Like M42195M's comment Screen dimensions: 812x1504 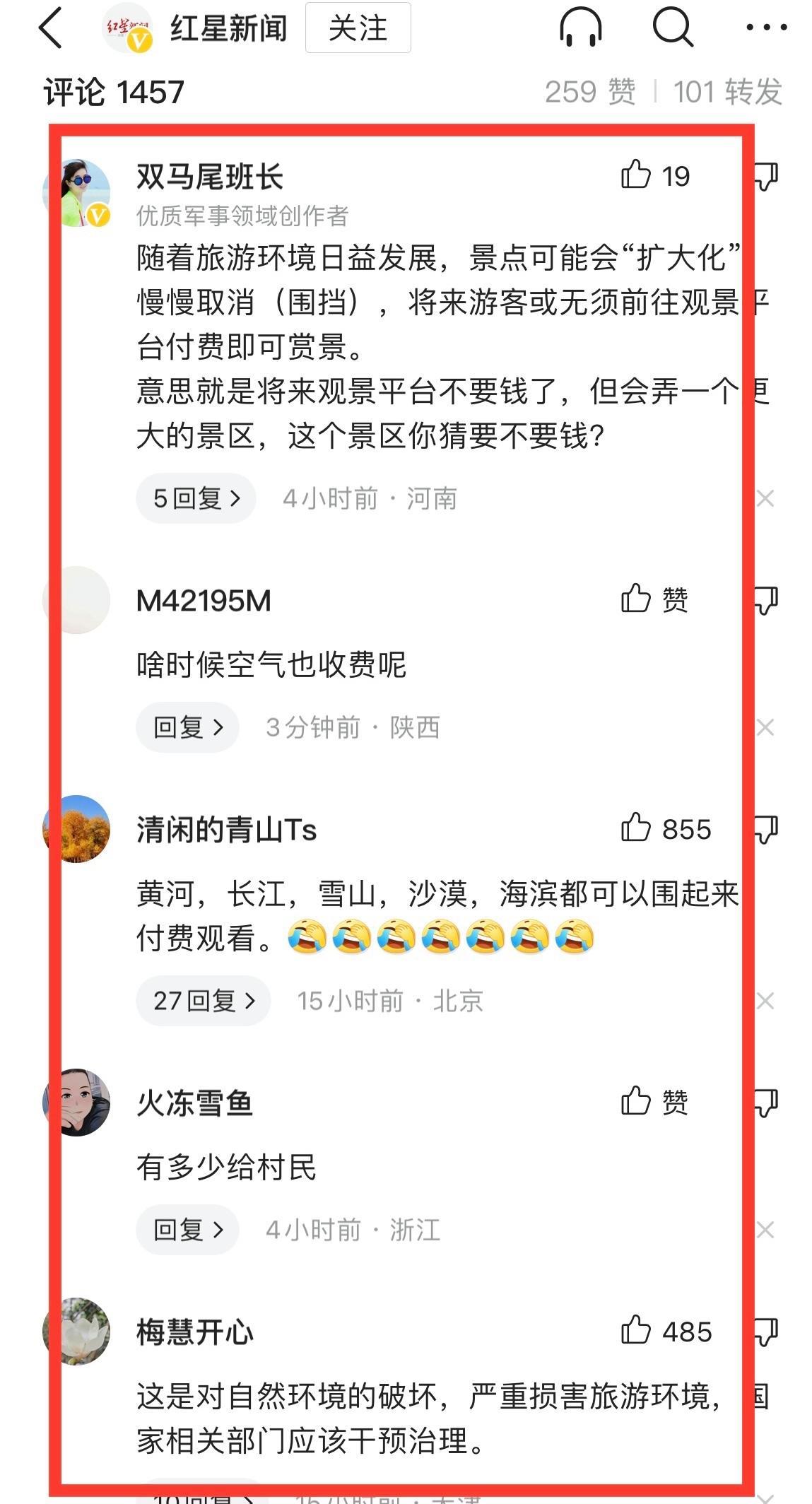pos(635,599)
